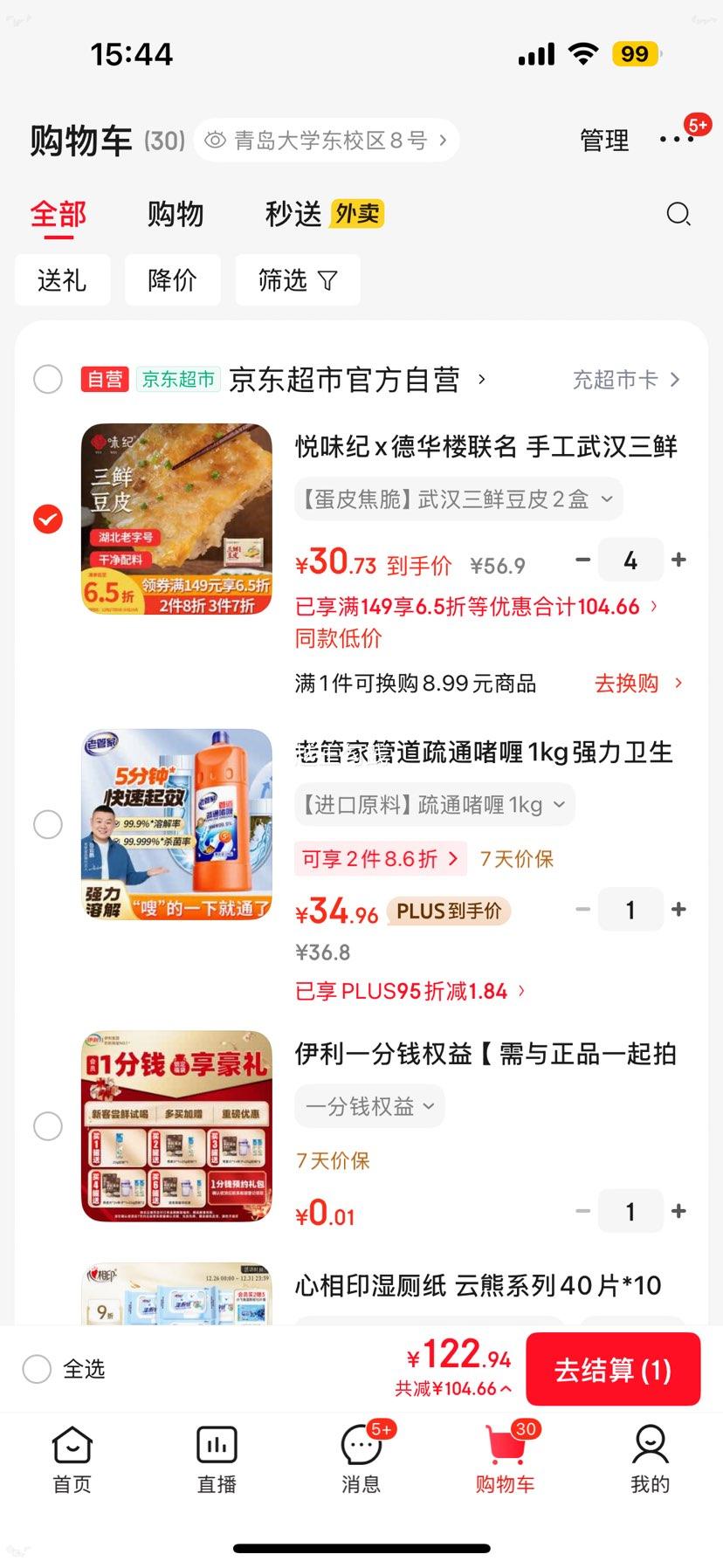Enable the 全选 select-all checkbox

click(x=36, y=1369)
